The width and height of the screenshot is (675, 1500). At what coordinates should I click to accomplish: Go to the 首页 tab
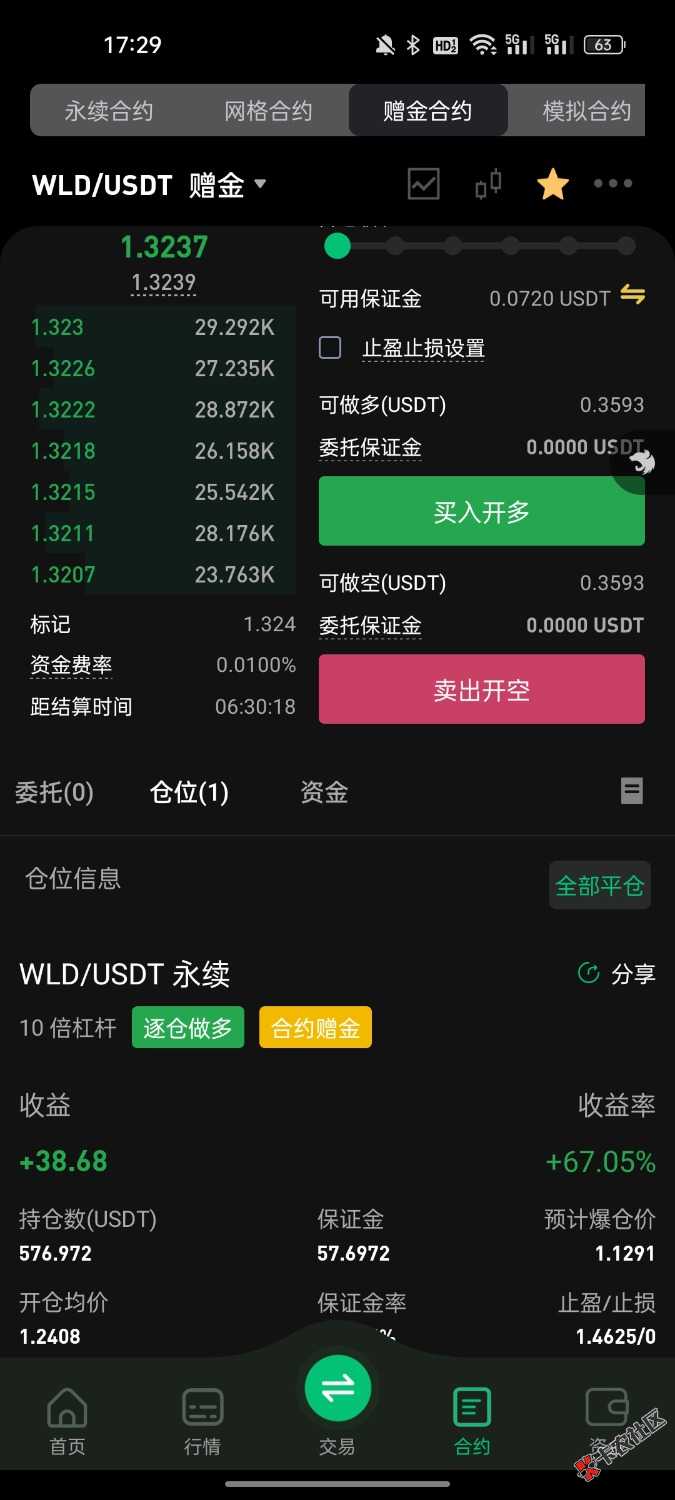(67, 1420)
